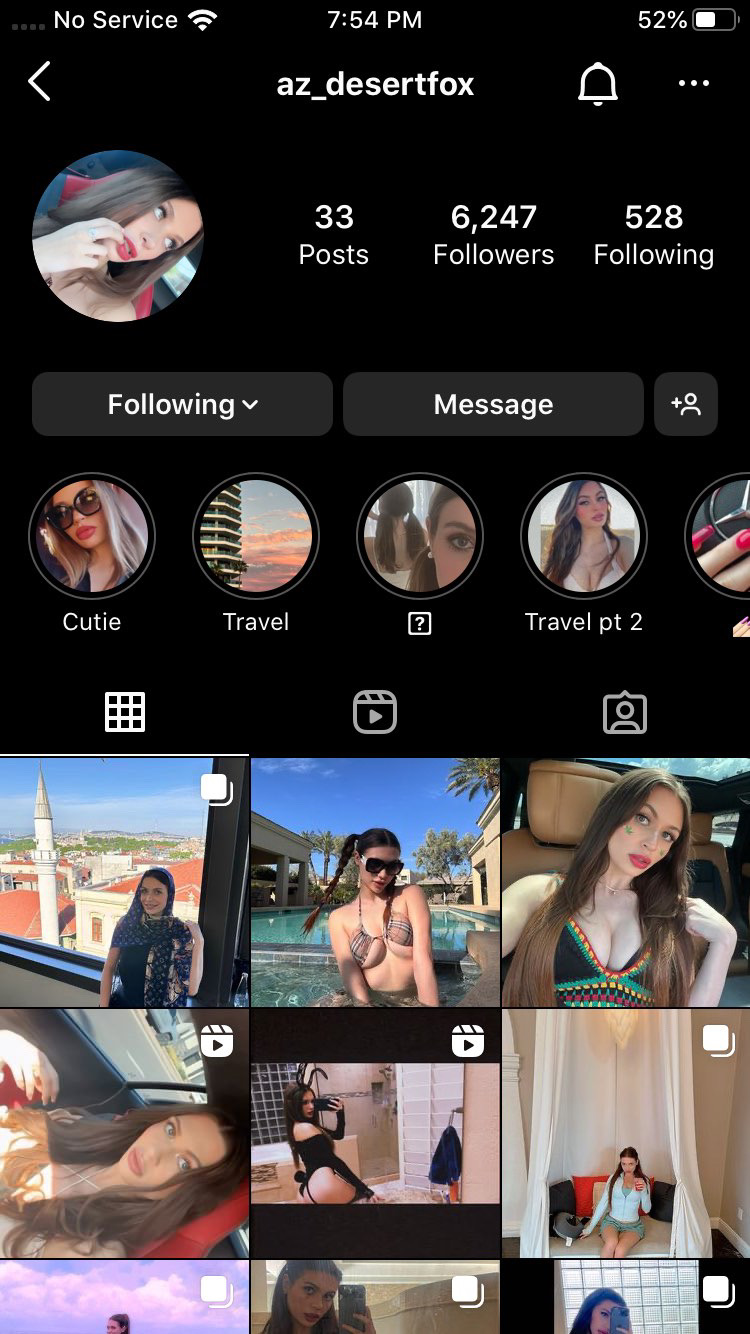
Task: Switch to the Reels tab
Action: tap(375, 713)
